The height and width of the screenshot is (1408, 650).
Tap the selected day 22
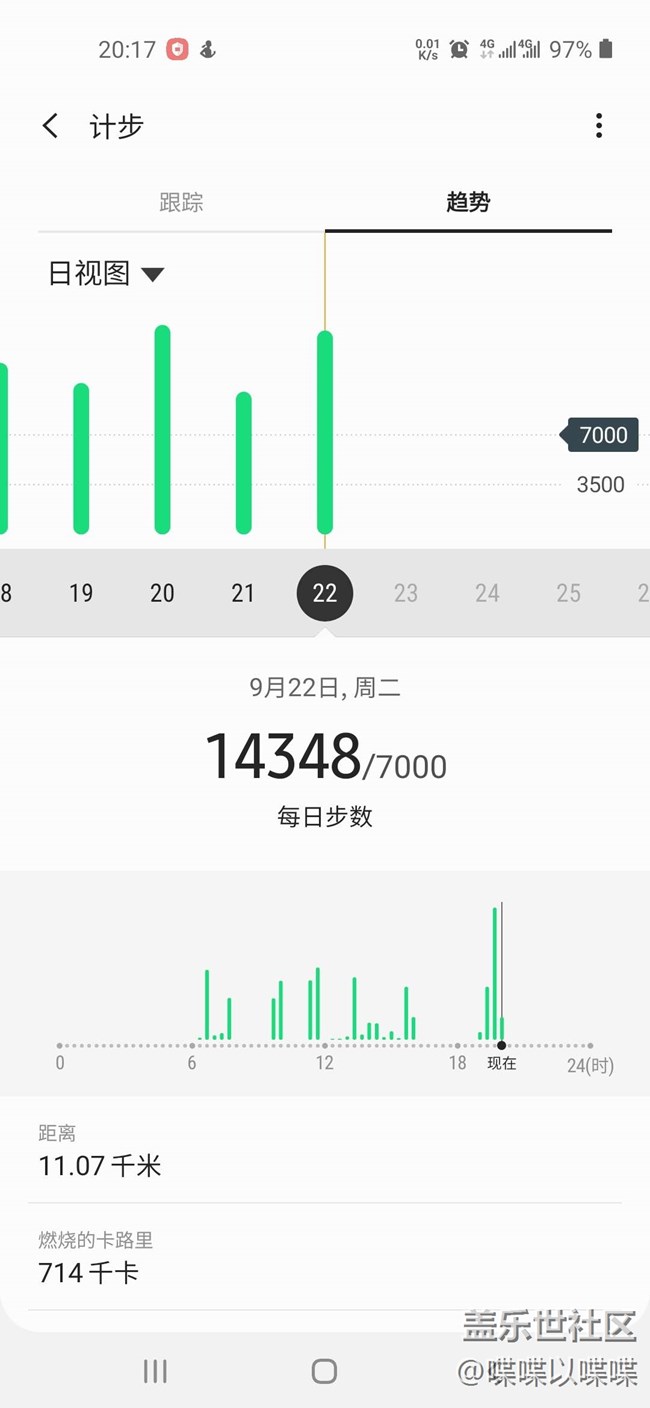(325, 593)
